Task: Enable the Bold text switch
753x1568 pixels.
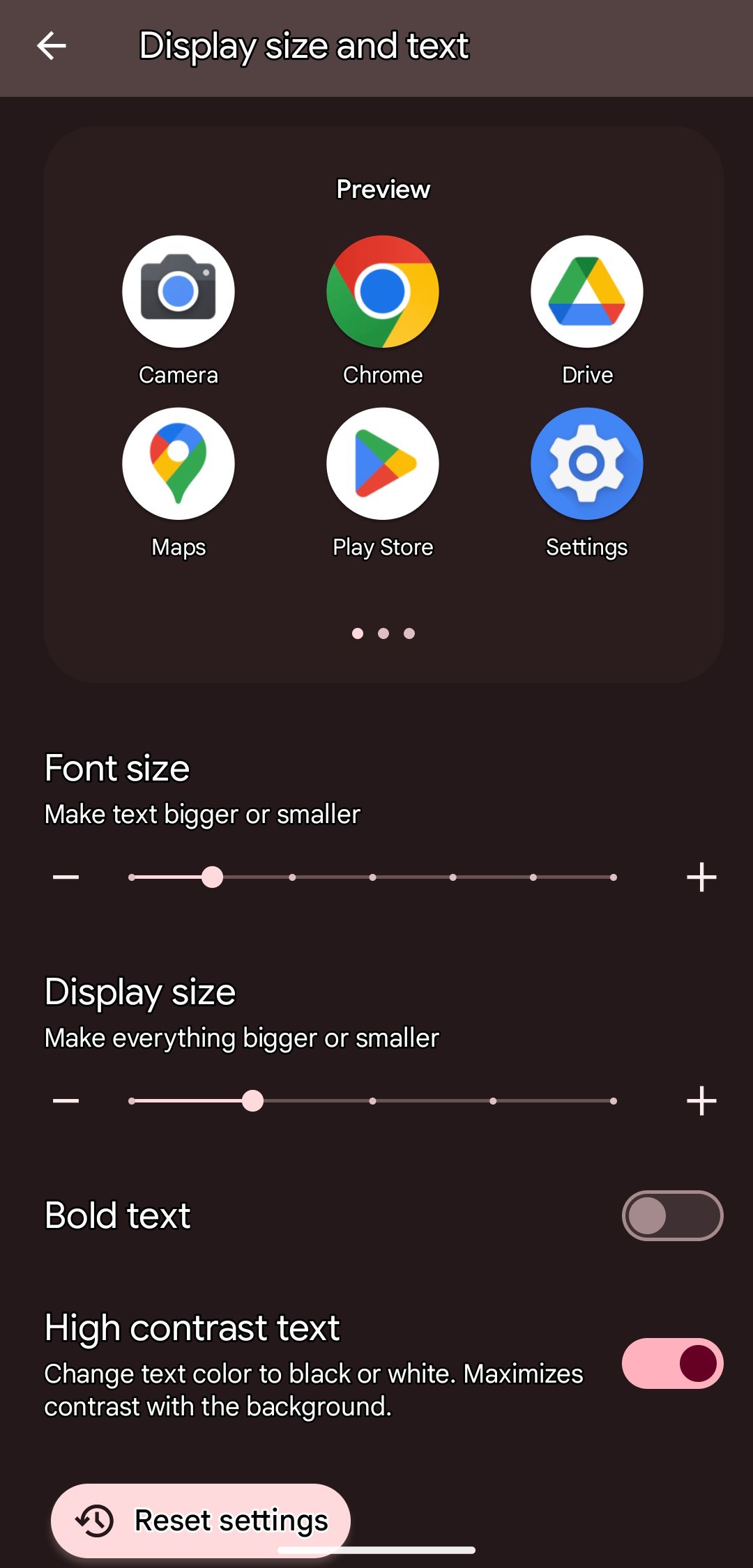Action: (x=672, y=1215)
